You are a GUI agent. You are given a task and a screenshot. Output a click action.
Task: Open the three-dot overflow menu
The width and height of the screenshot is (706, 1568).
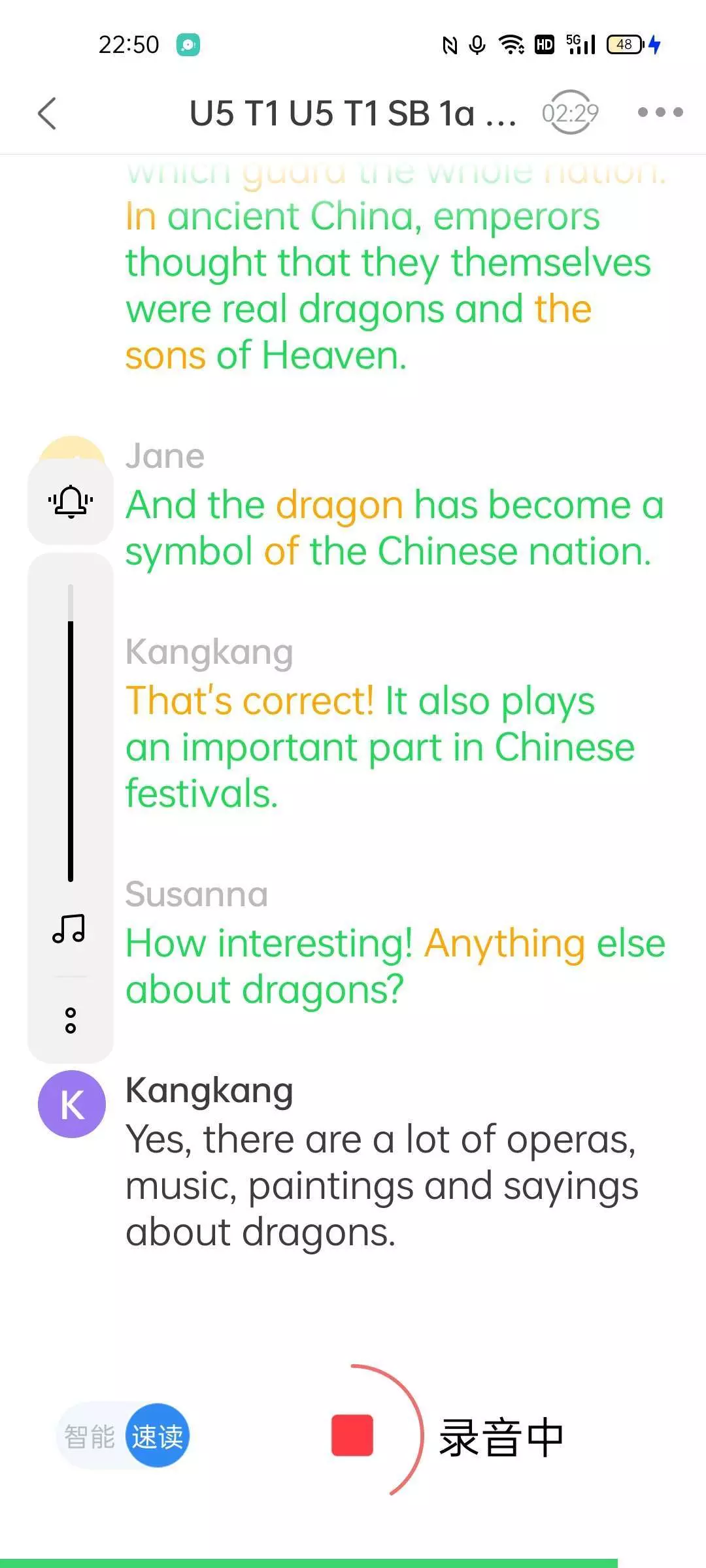(x=660, y=112)
